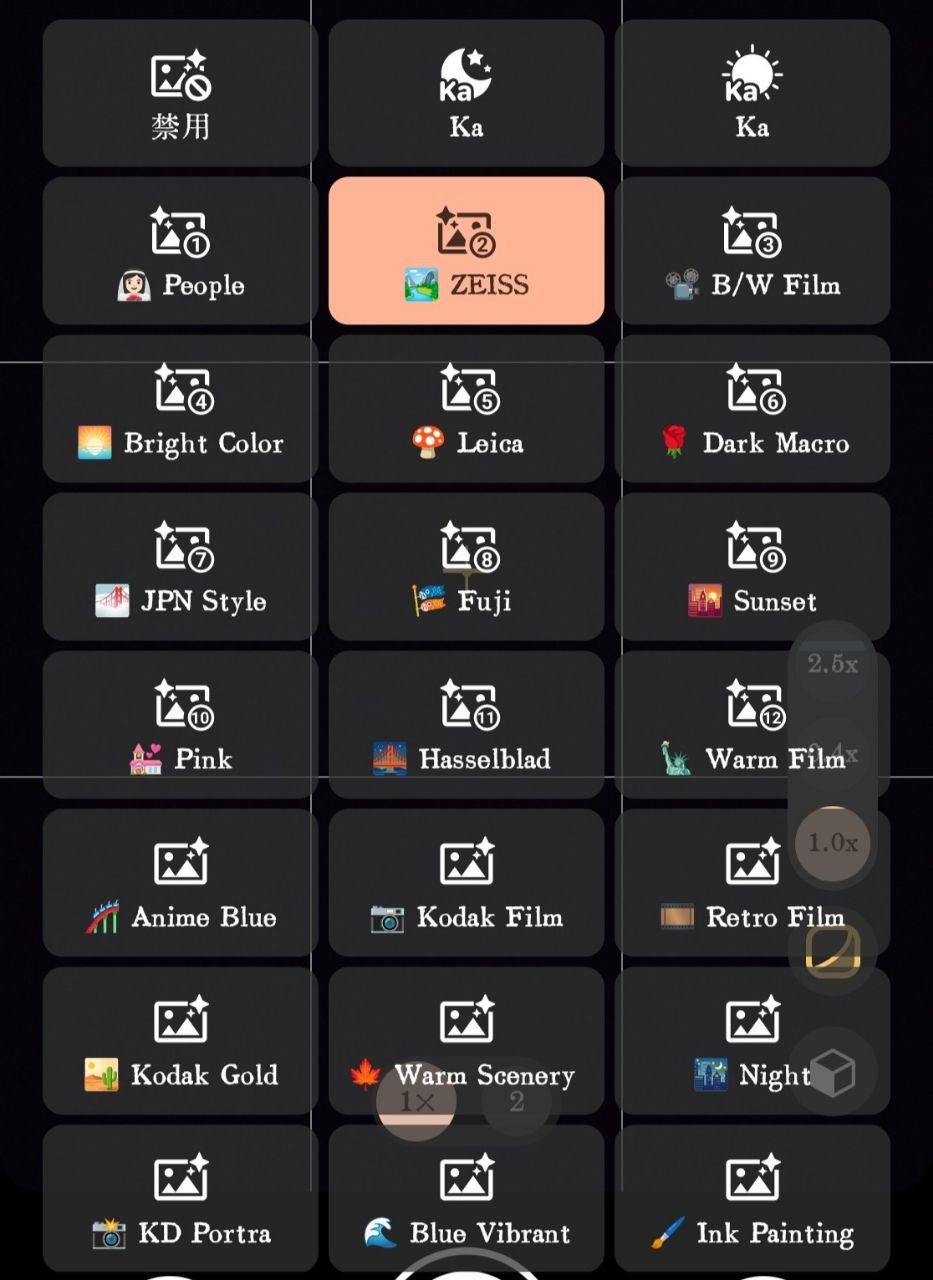Pick the Bright Color filter
The height and width of the screenshot is (1280, 933).
click(x=180, y=409)
